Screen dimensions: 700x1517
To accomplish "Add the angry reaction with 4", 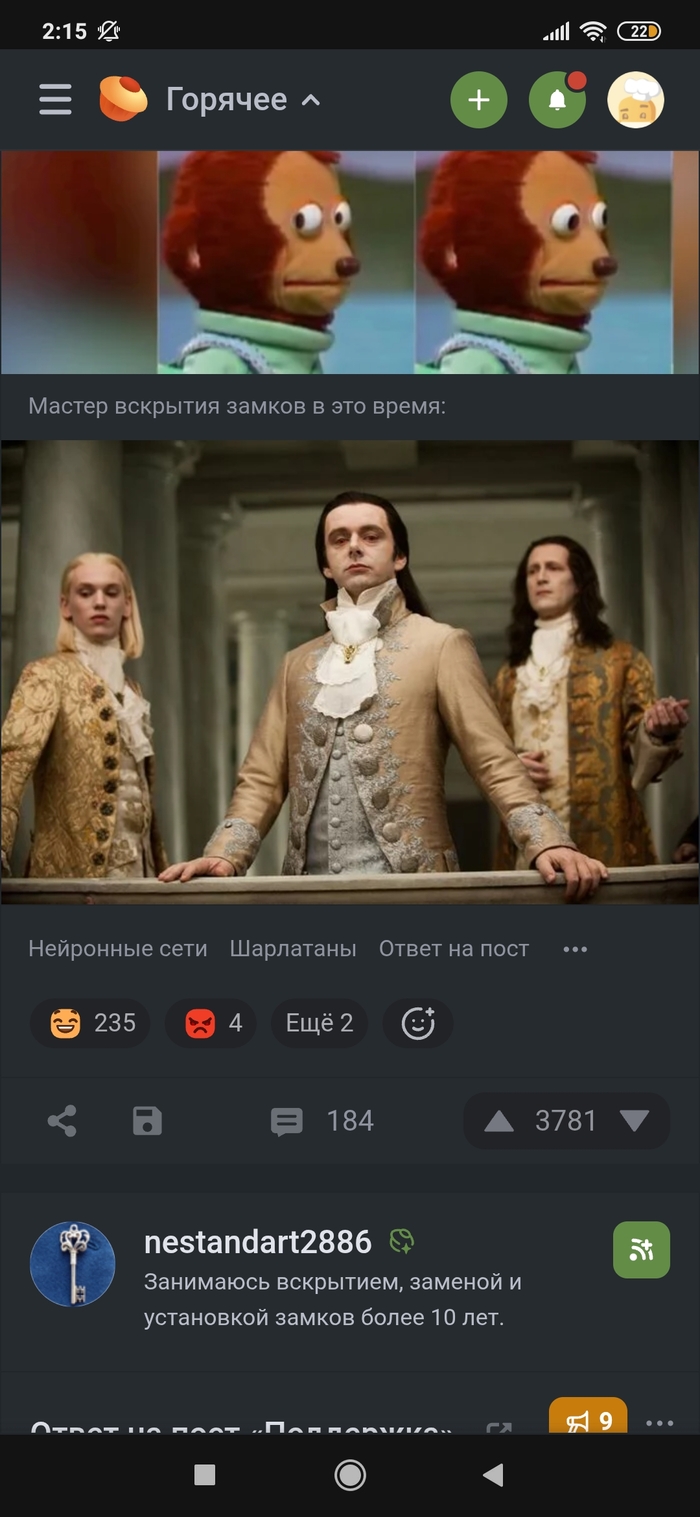I will pos(211,1023).
